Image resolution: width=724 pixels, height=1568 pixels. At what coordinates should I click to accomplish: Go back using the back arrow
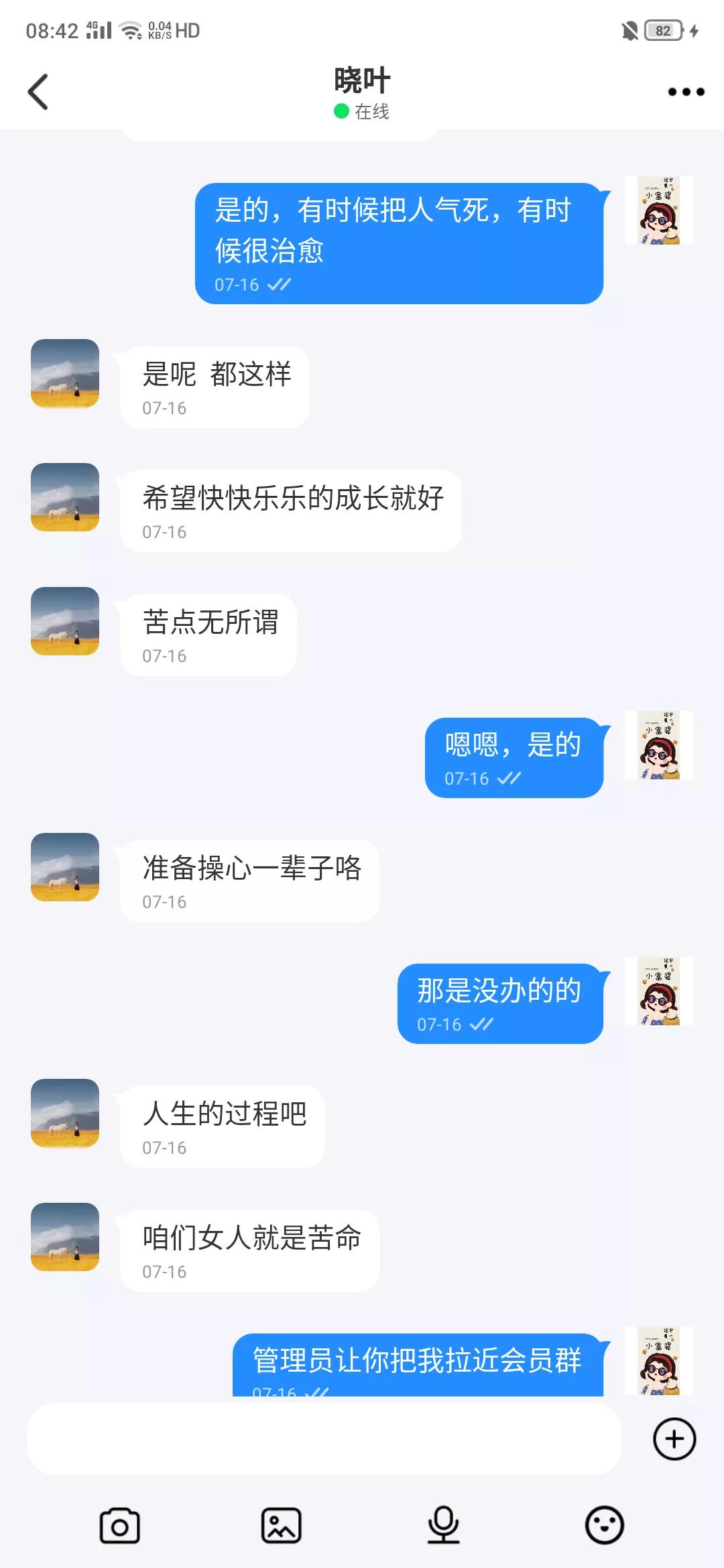point(38,90)
